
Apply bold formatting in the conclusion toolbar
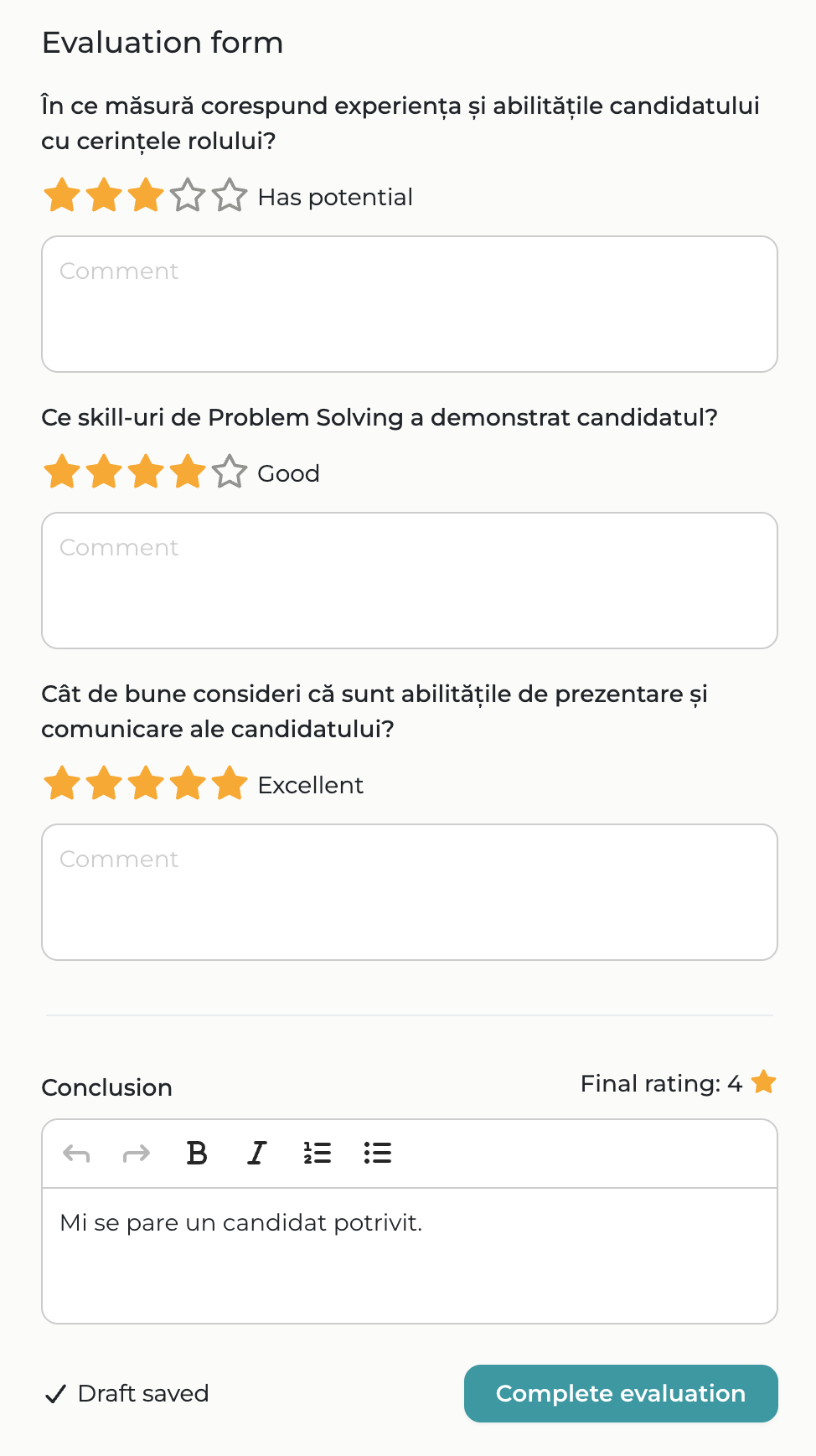(196, 1154)
